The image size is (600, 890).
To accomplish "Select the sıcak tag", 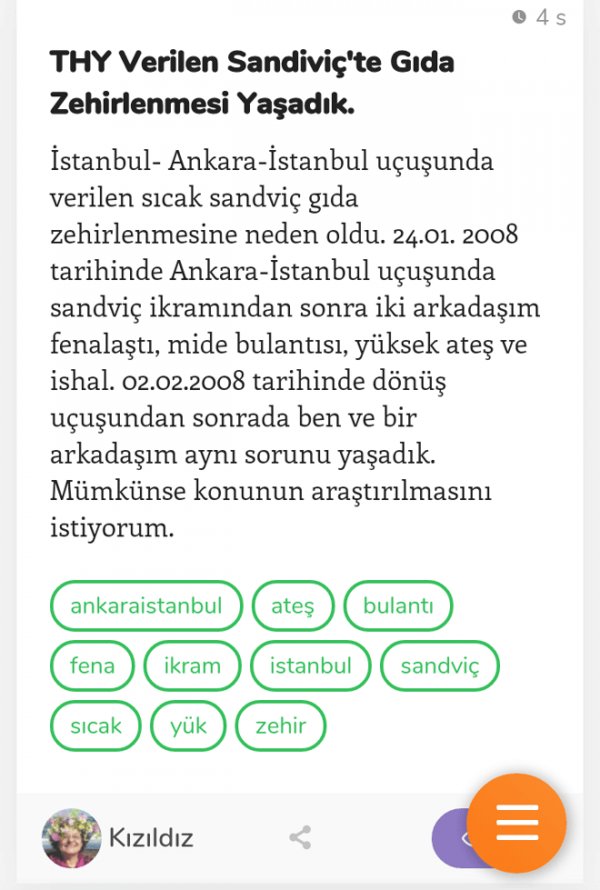I will coord(95,726).
